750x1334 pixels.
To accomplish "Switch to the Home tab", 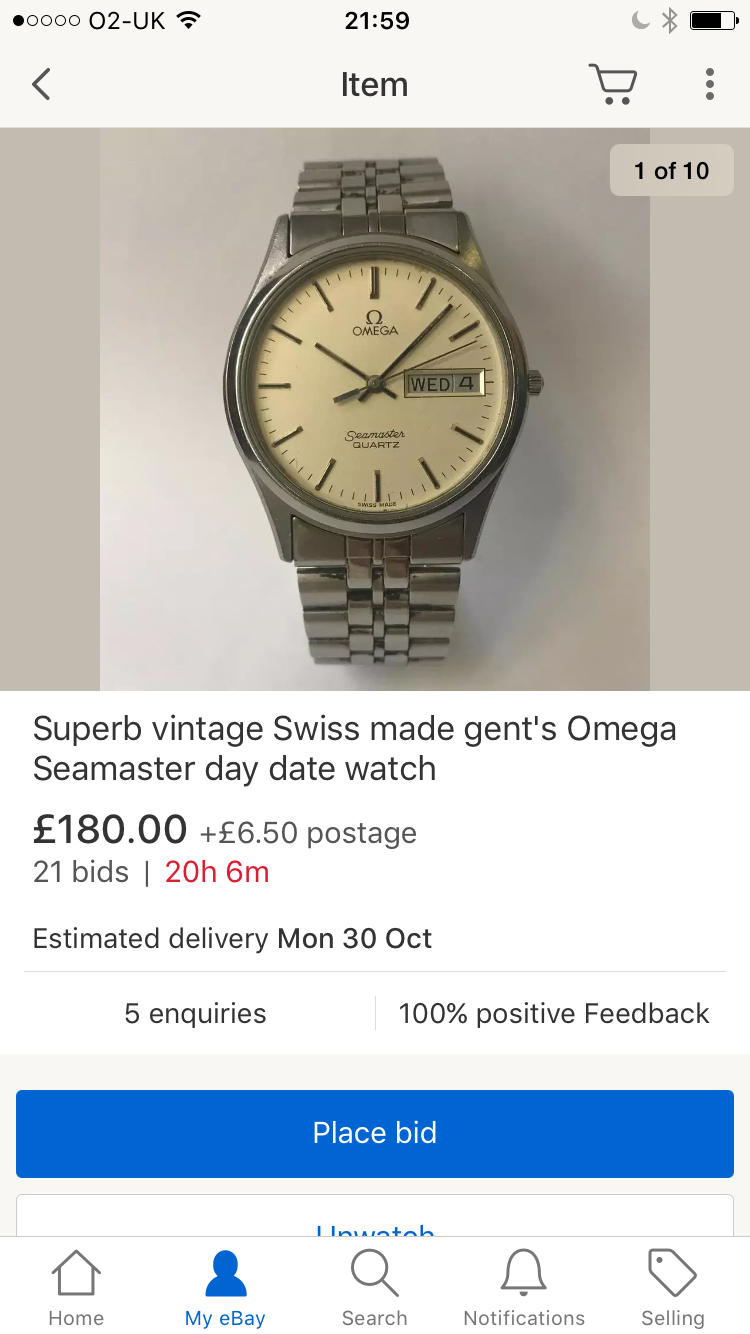I will (x=76, y=1289).
